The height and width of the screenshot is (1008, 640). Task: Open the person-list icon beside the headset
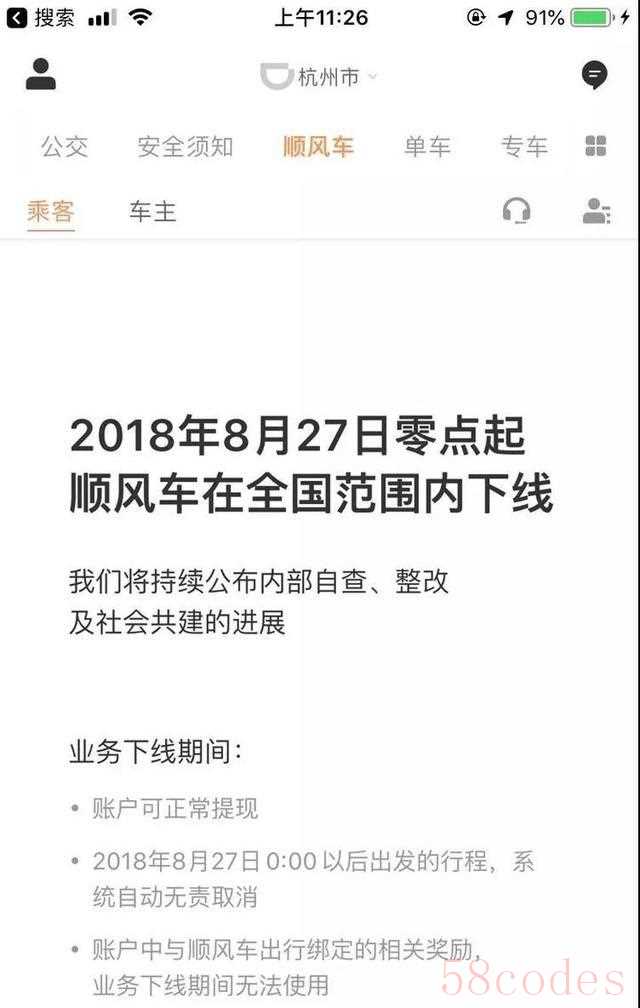(596, 211)
